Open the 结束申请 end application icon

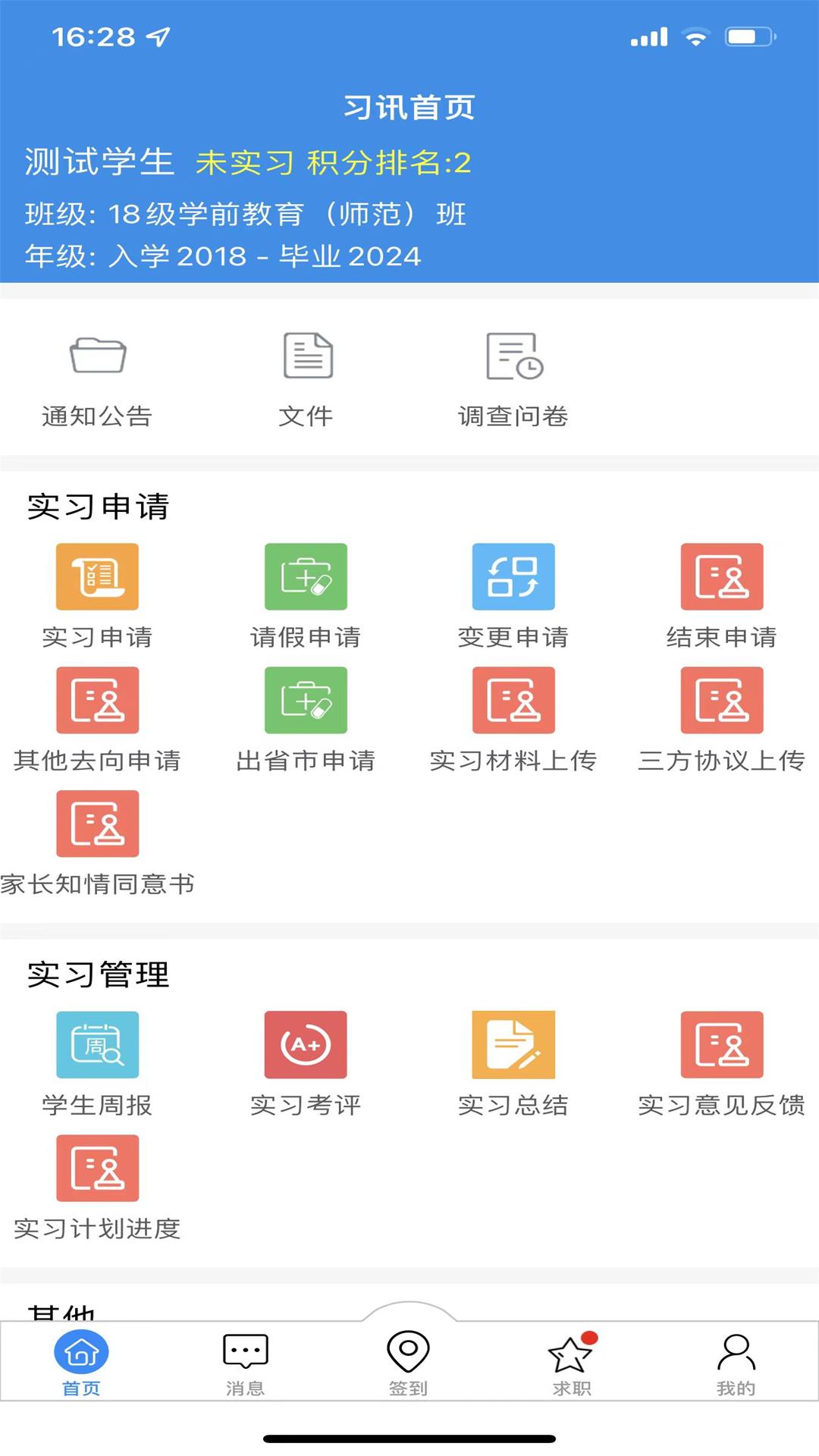point(721,576)
